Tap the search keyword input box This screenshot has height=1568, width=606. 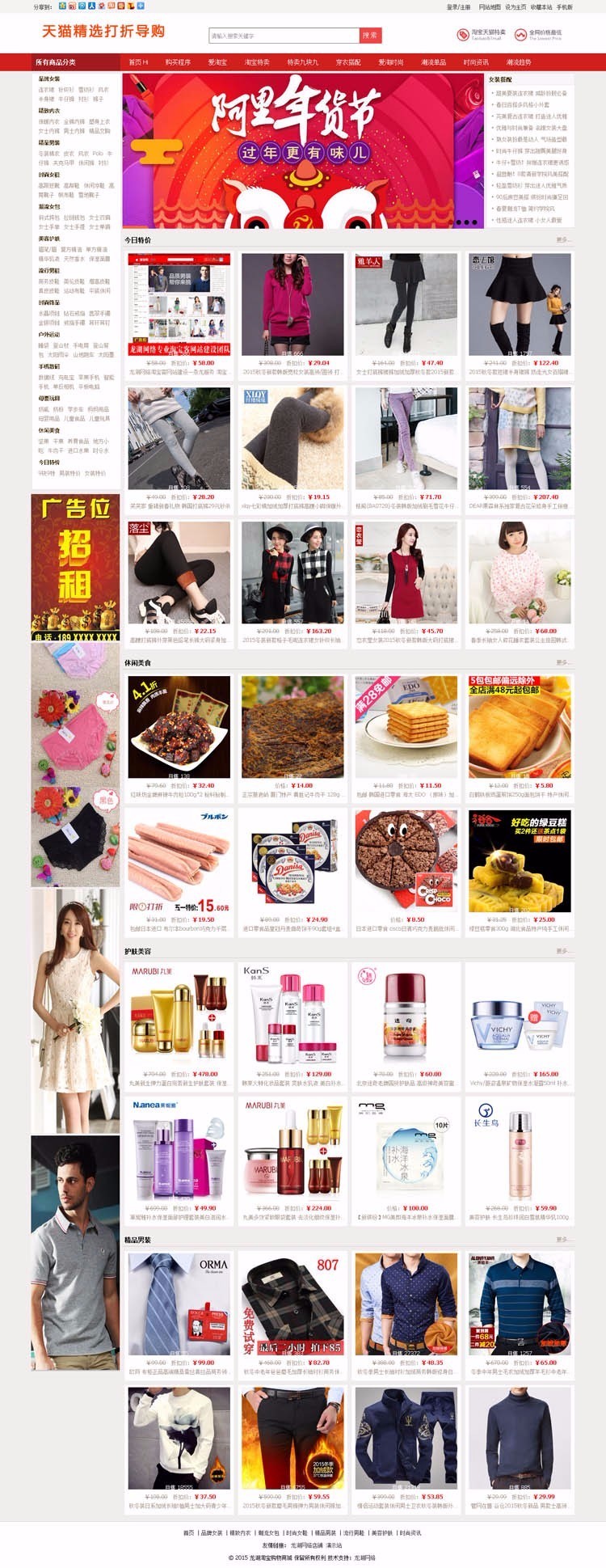284,36
